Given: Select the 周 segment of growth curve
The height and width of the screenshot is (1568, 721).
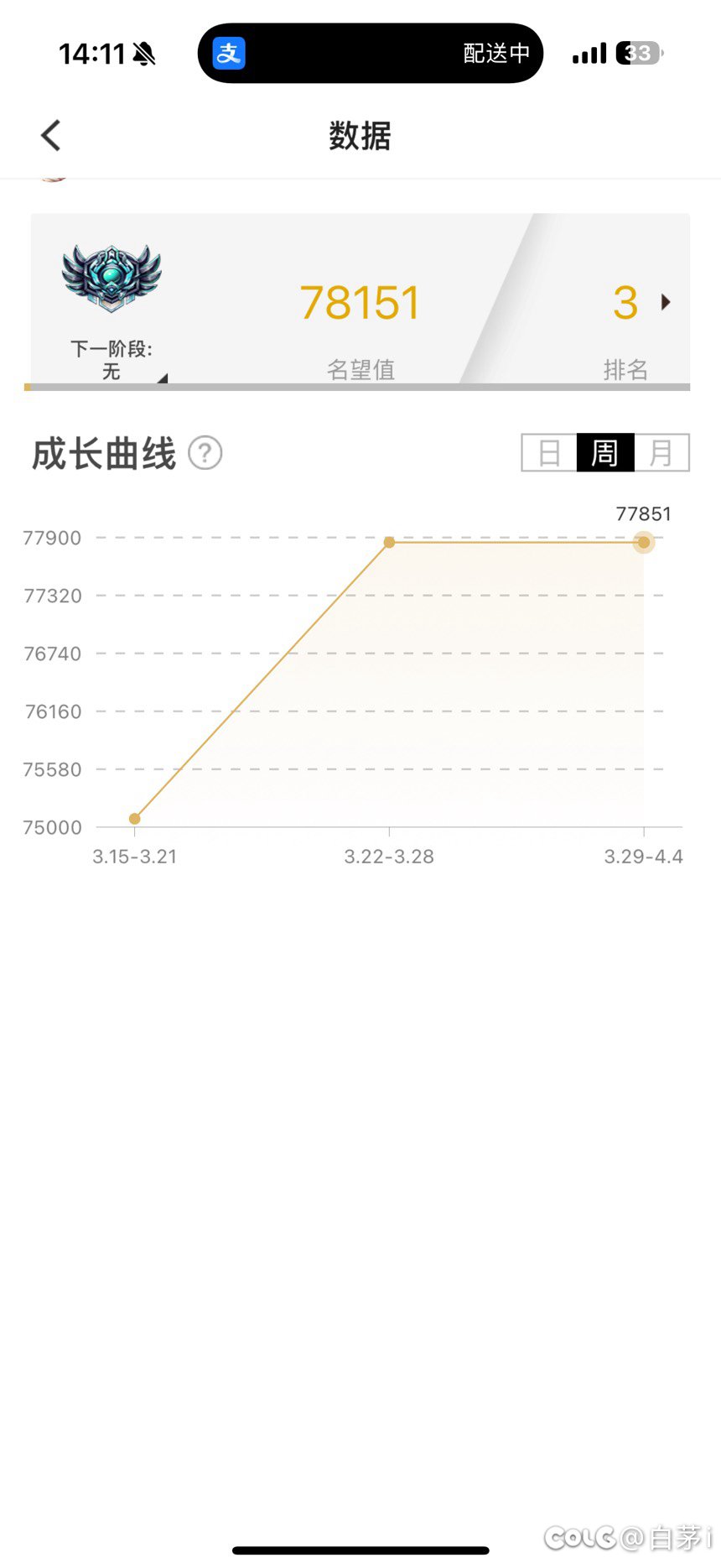Looking at the screenshot, I should click(605, 453).
